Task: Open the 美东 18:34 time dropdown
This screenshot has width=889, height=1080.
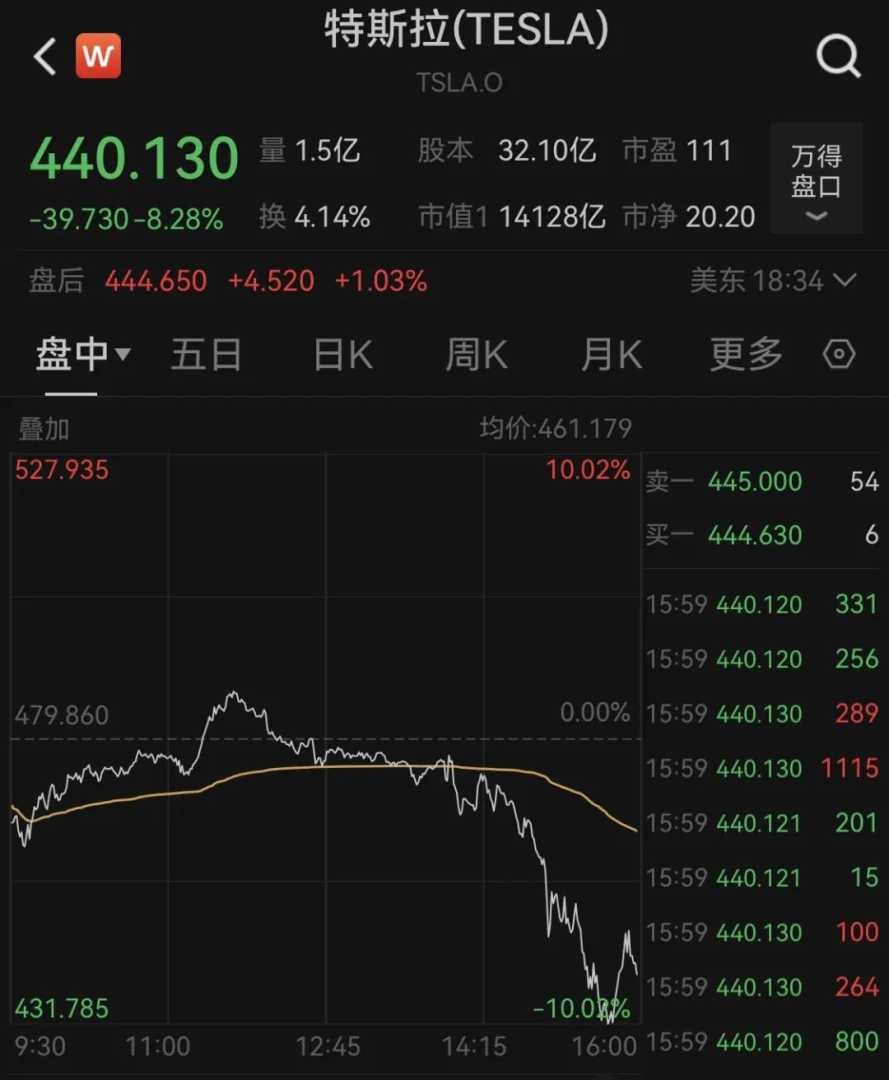Action: [x=773, y=281]
